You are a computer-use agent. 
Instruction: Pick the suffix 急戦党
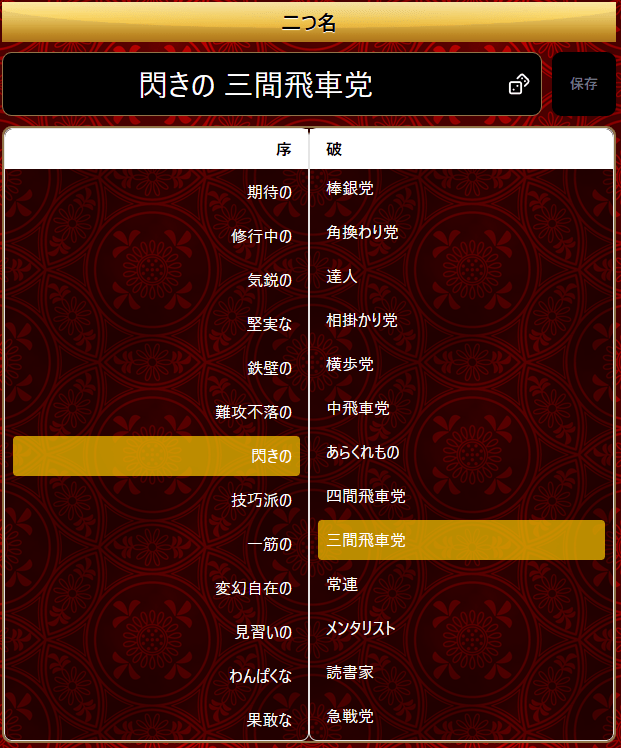point(350,716)
